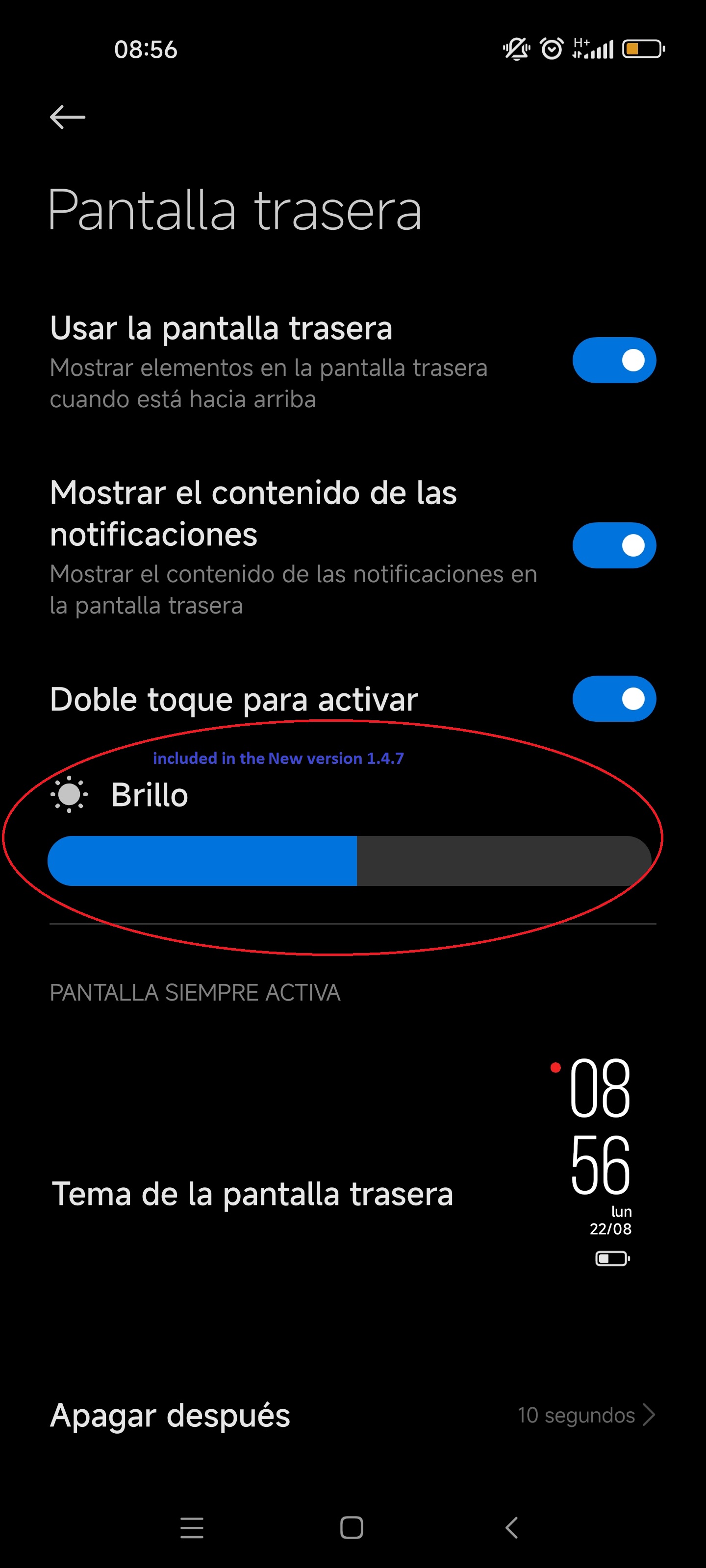Toggle Usar la pantalla trasera switch
The width and height of the screenshot is (706, 1568).
(x=614, y=360)
